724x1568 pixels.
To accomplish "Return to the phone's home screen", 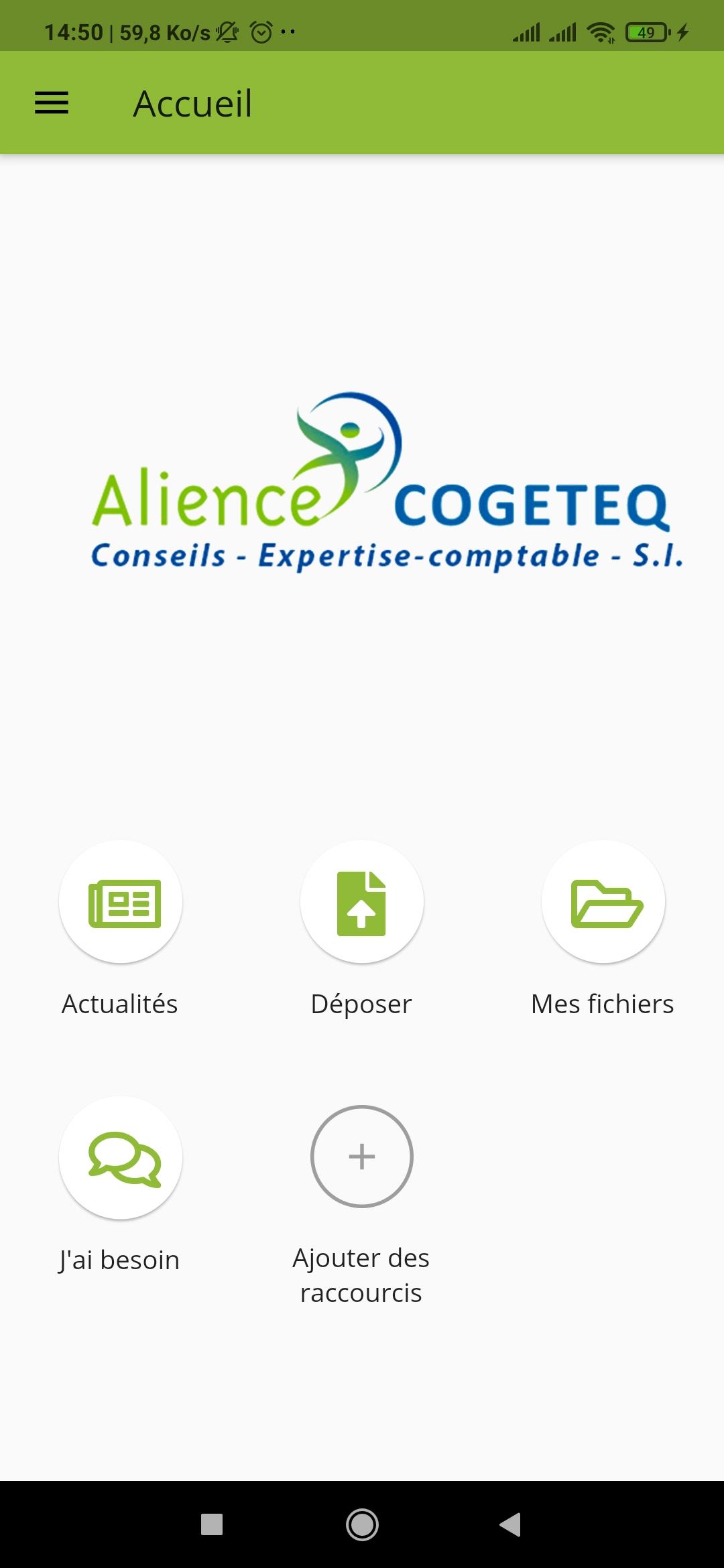I will point(362,1524).
